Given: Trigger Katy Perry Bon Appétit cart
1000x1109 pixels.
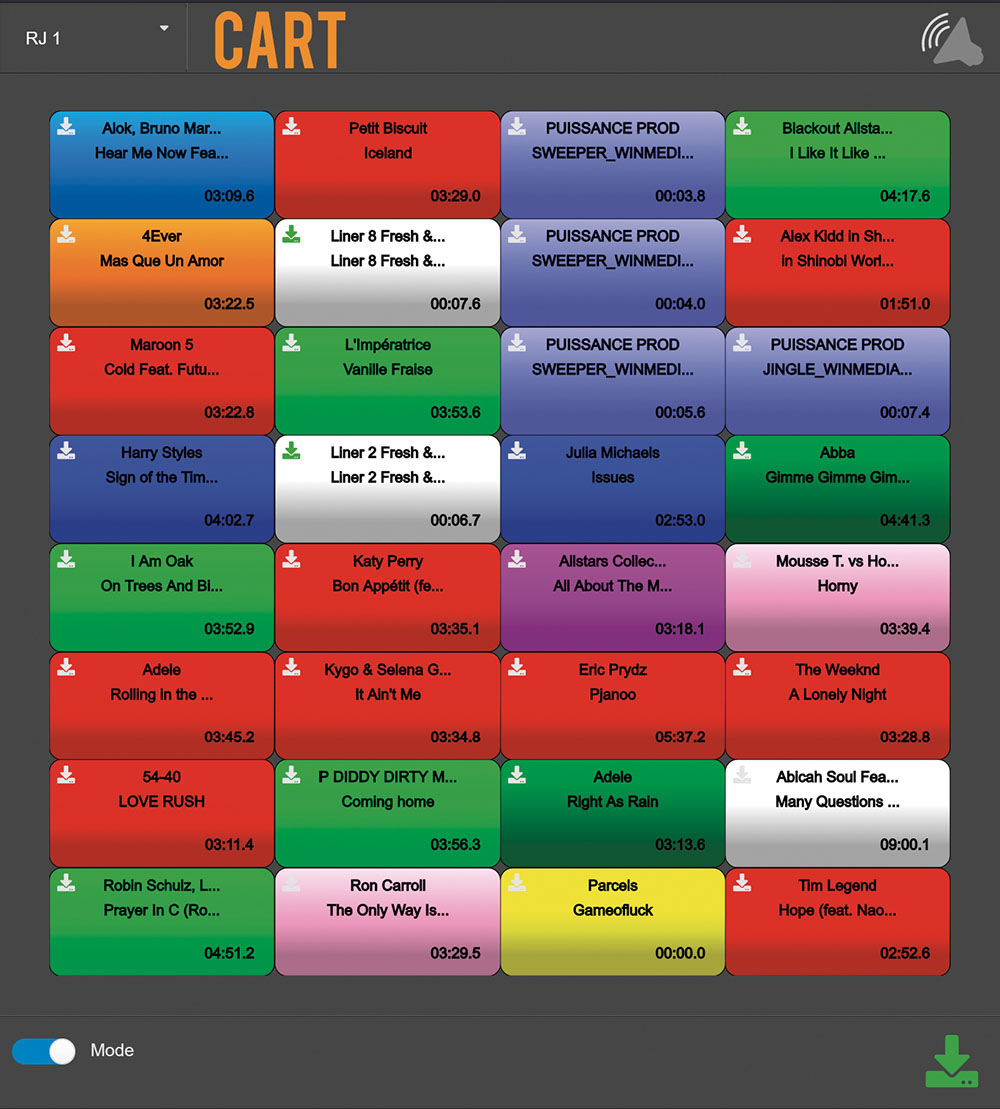Looking at the screenshot, I should [387, 597].
